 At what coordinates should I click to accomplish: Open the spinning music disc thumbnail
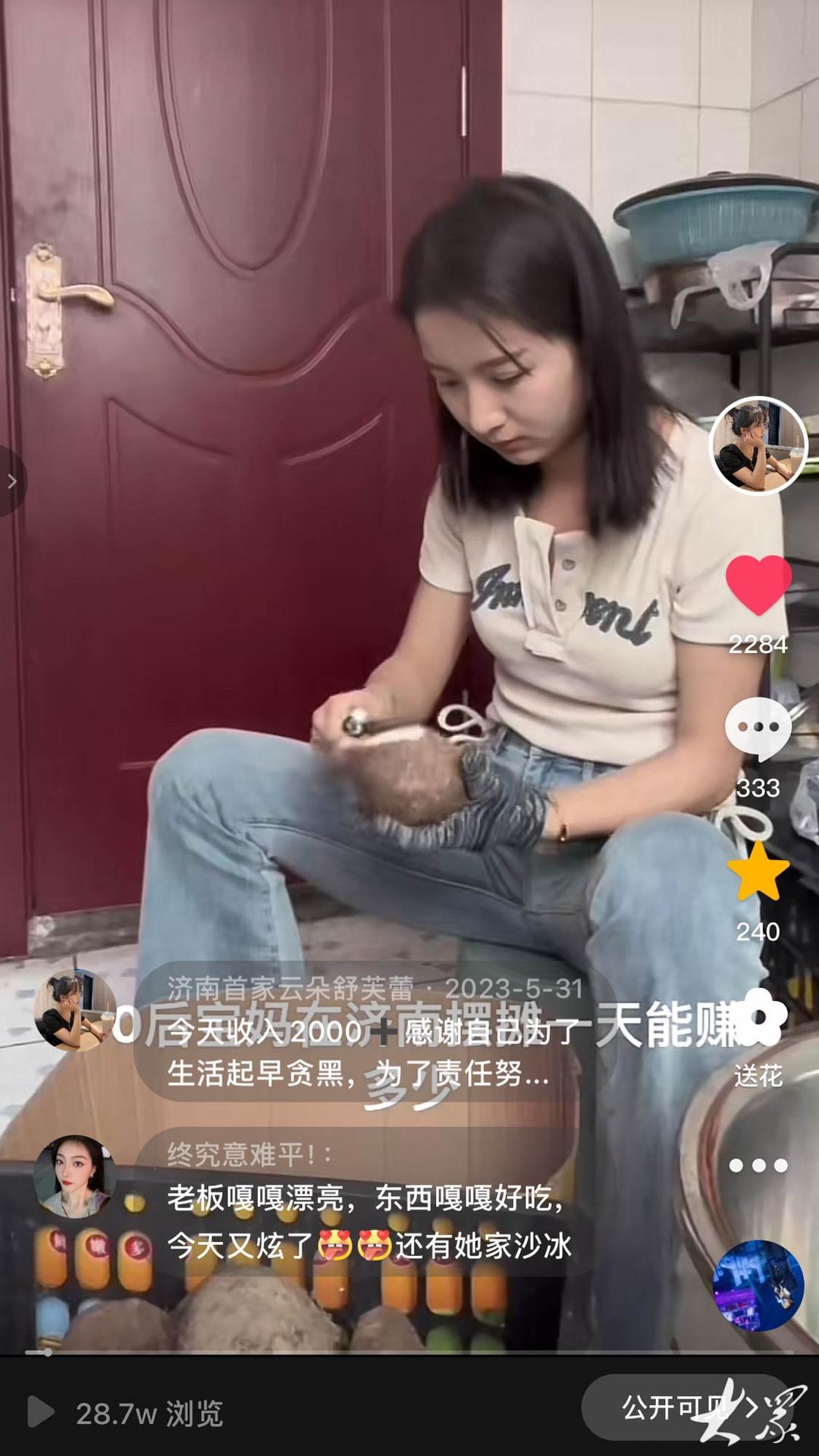click(758, 1285)
